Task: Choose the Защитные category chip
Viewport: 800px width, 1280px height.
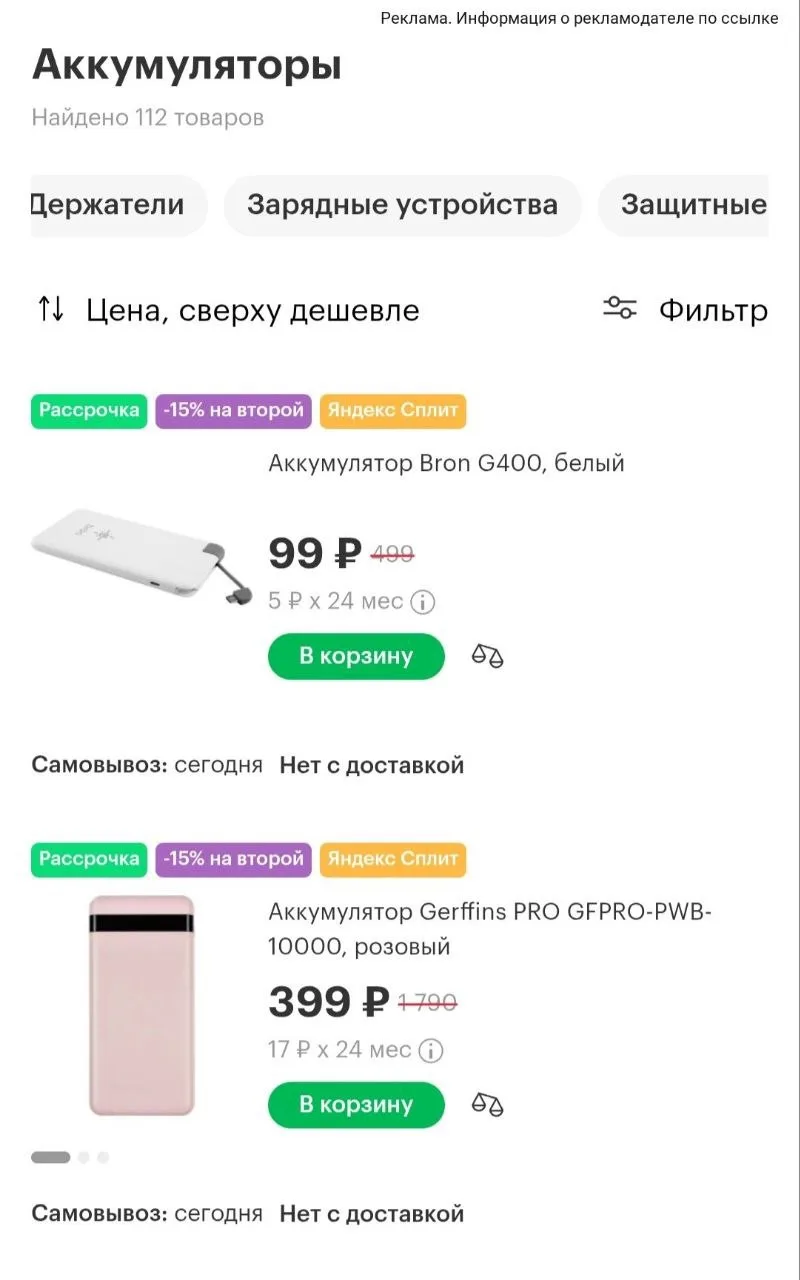Action: click(x=684, y=205)
